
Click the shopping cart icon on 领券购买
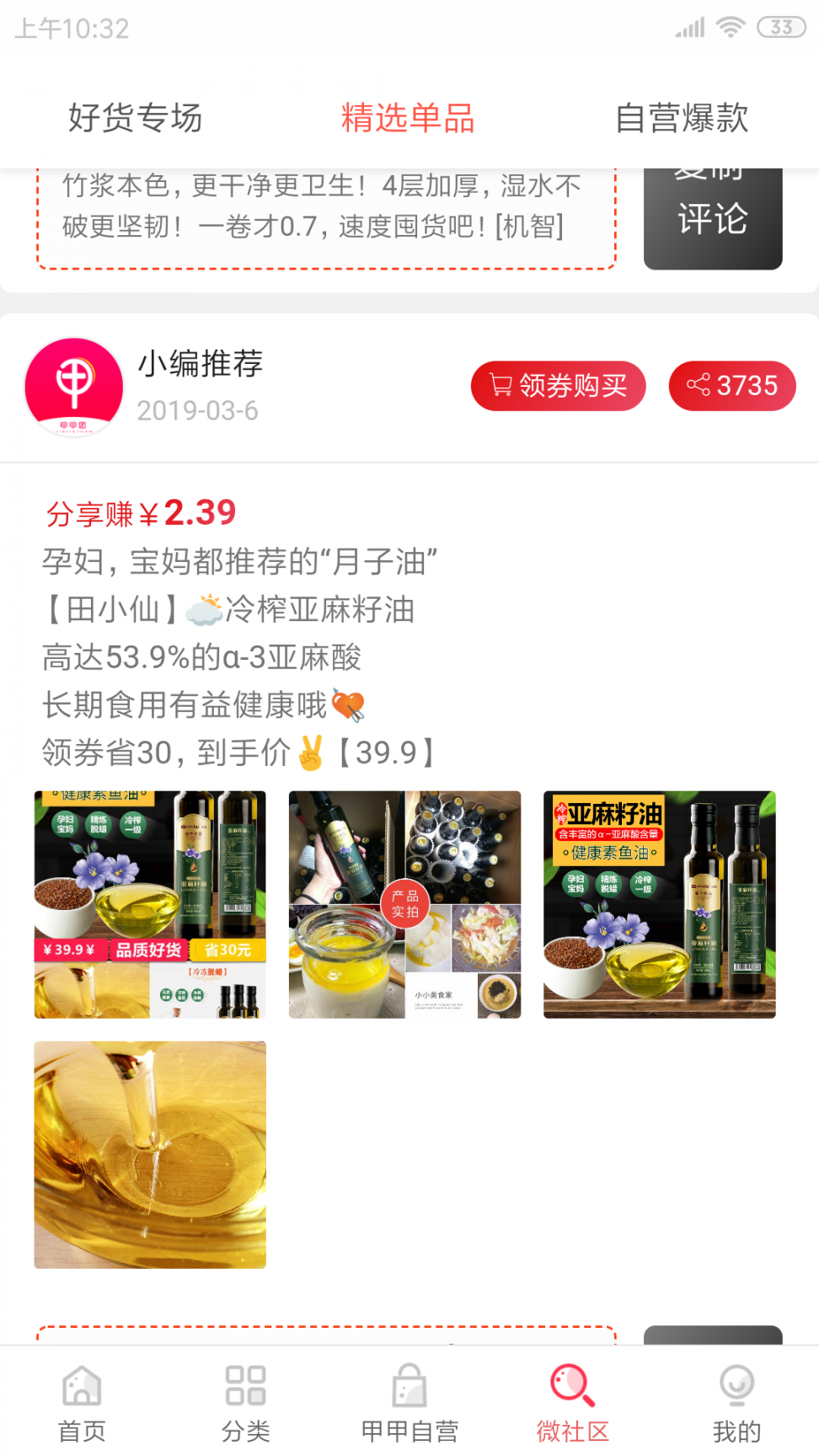point(503,386)
